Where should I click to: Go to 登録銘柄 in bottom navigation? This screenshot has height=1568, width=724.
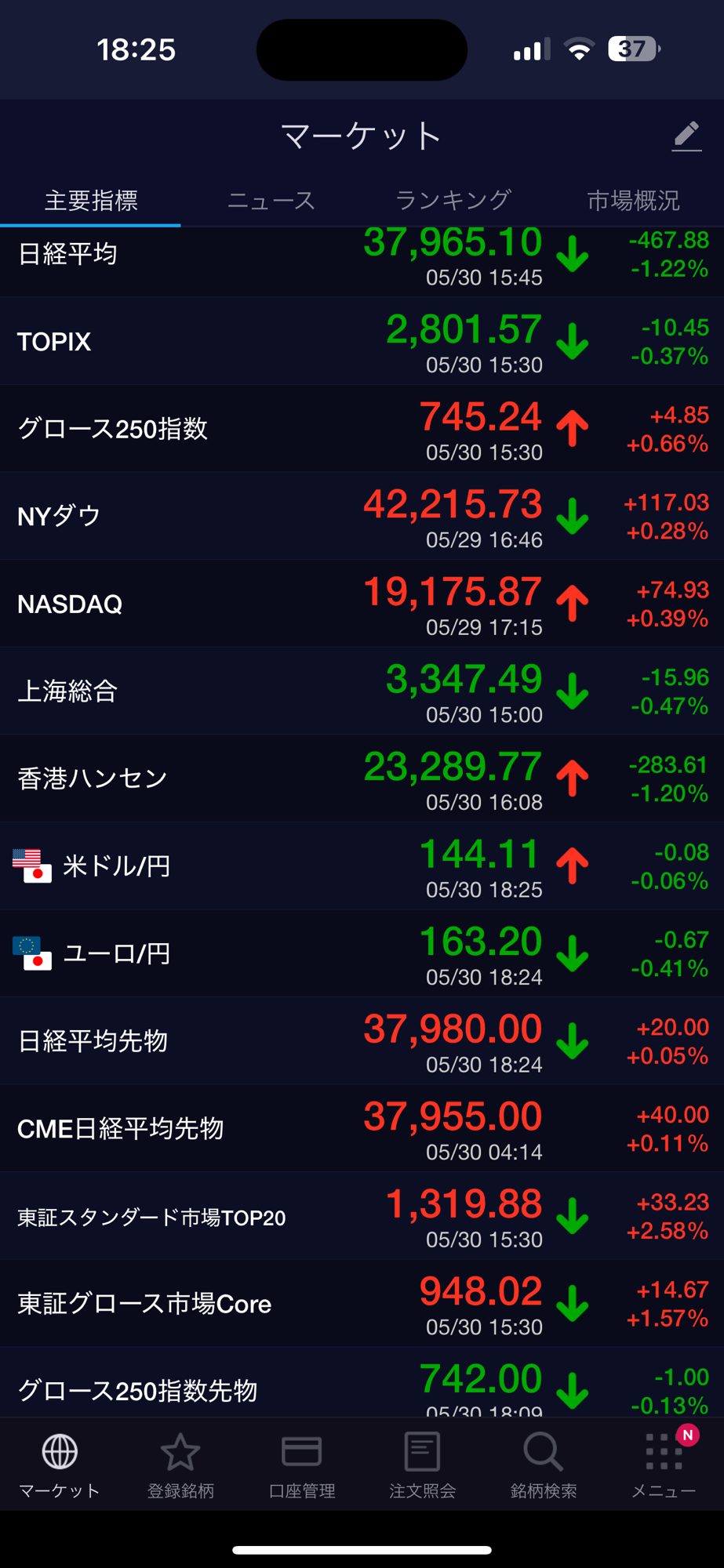180,1465
